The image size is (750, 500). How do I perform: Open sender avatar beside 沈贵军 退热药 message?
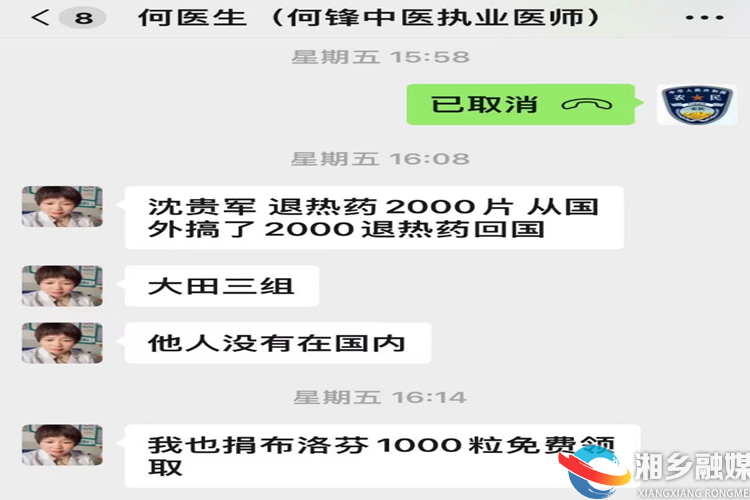tap(62, 206)
